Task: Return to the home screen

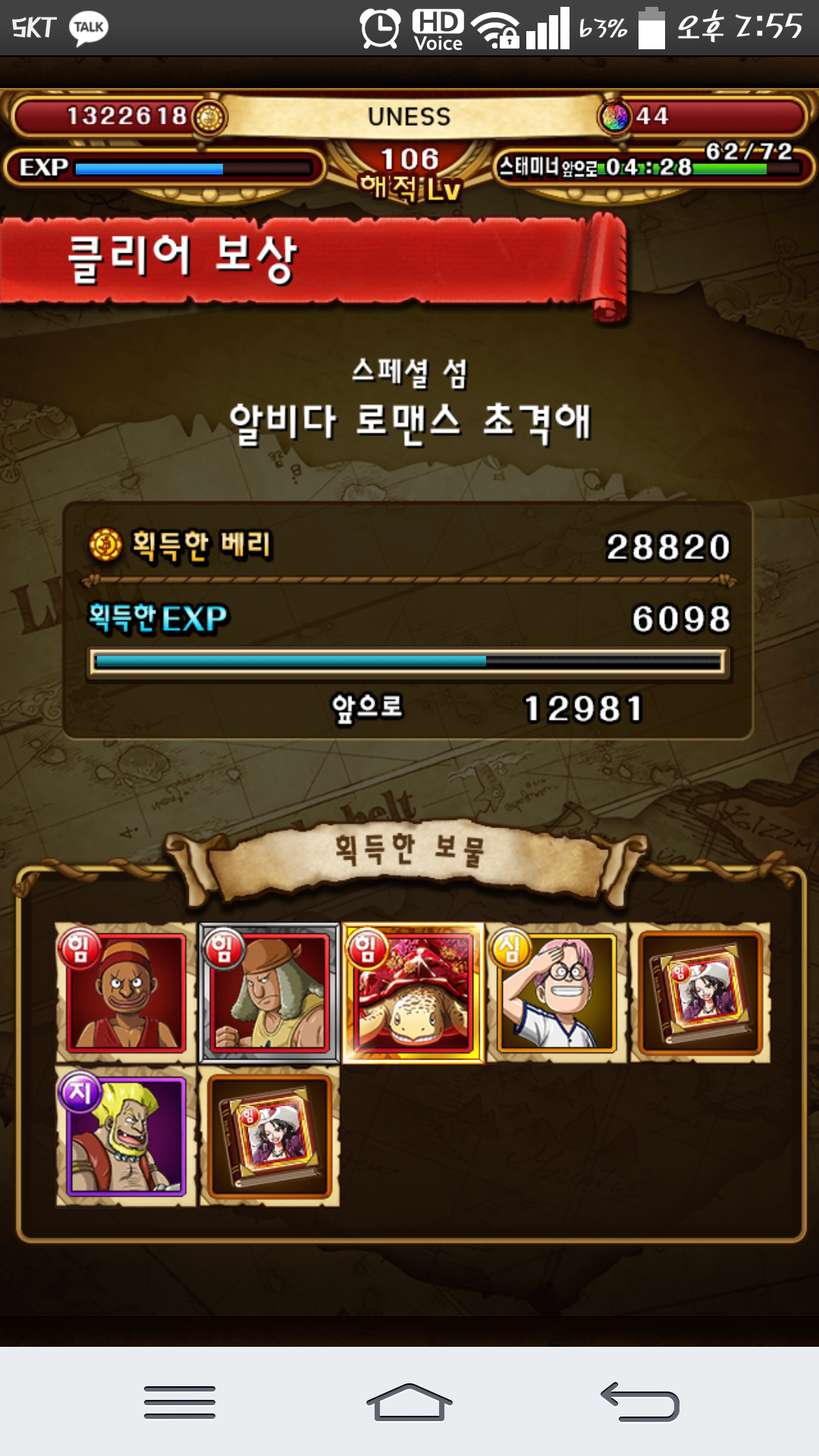Action: pyautogui.click(x=409, y=1401)
